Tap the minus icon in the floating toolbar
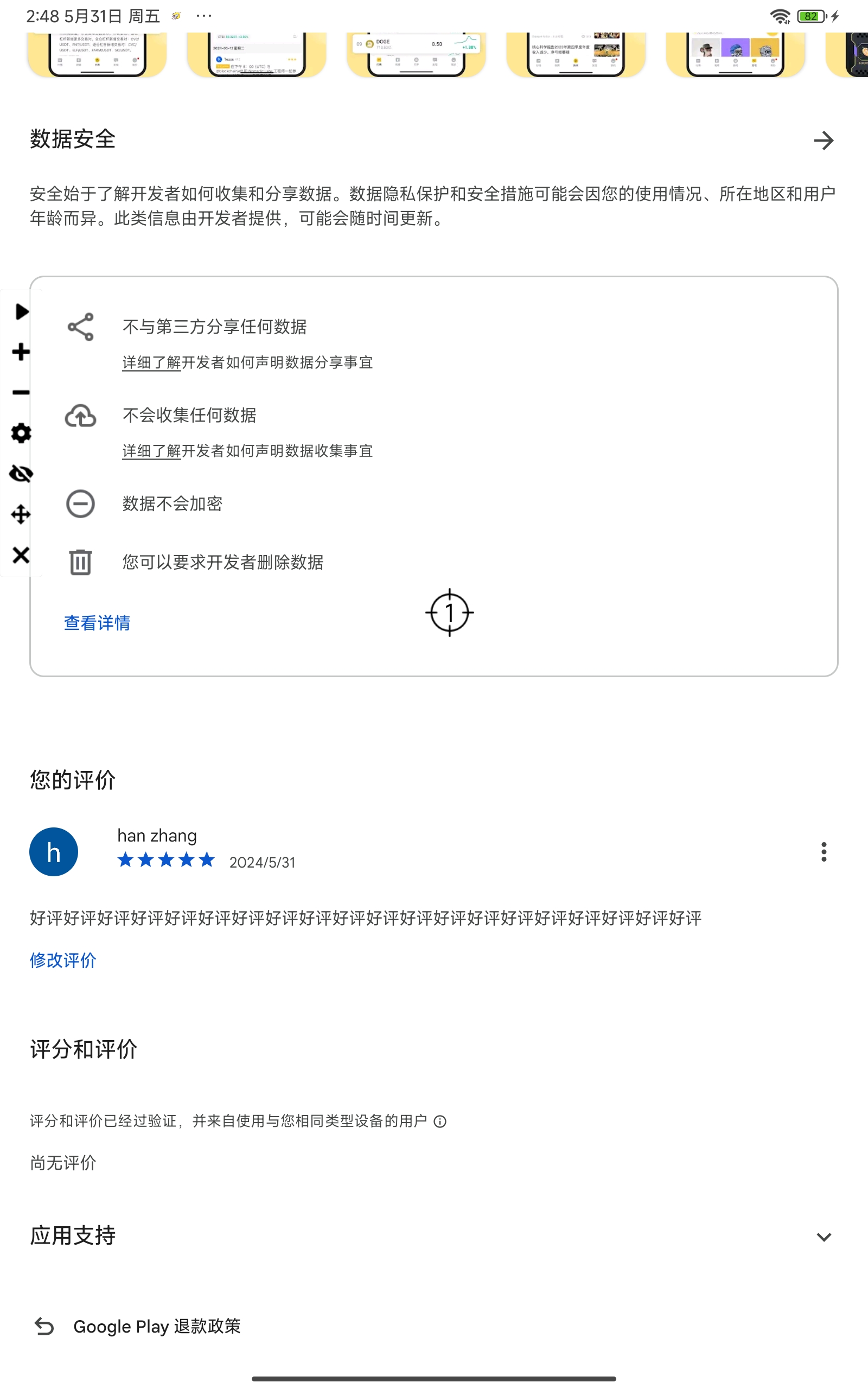 pyautogui.click(x=21, y=393)
